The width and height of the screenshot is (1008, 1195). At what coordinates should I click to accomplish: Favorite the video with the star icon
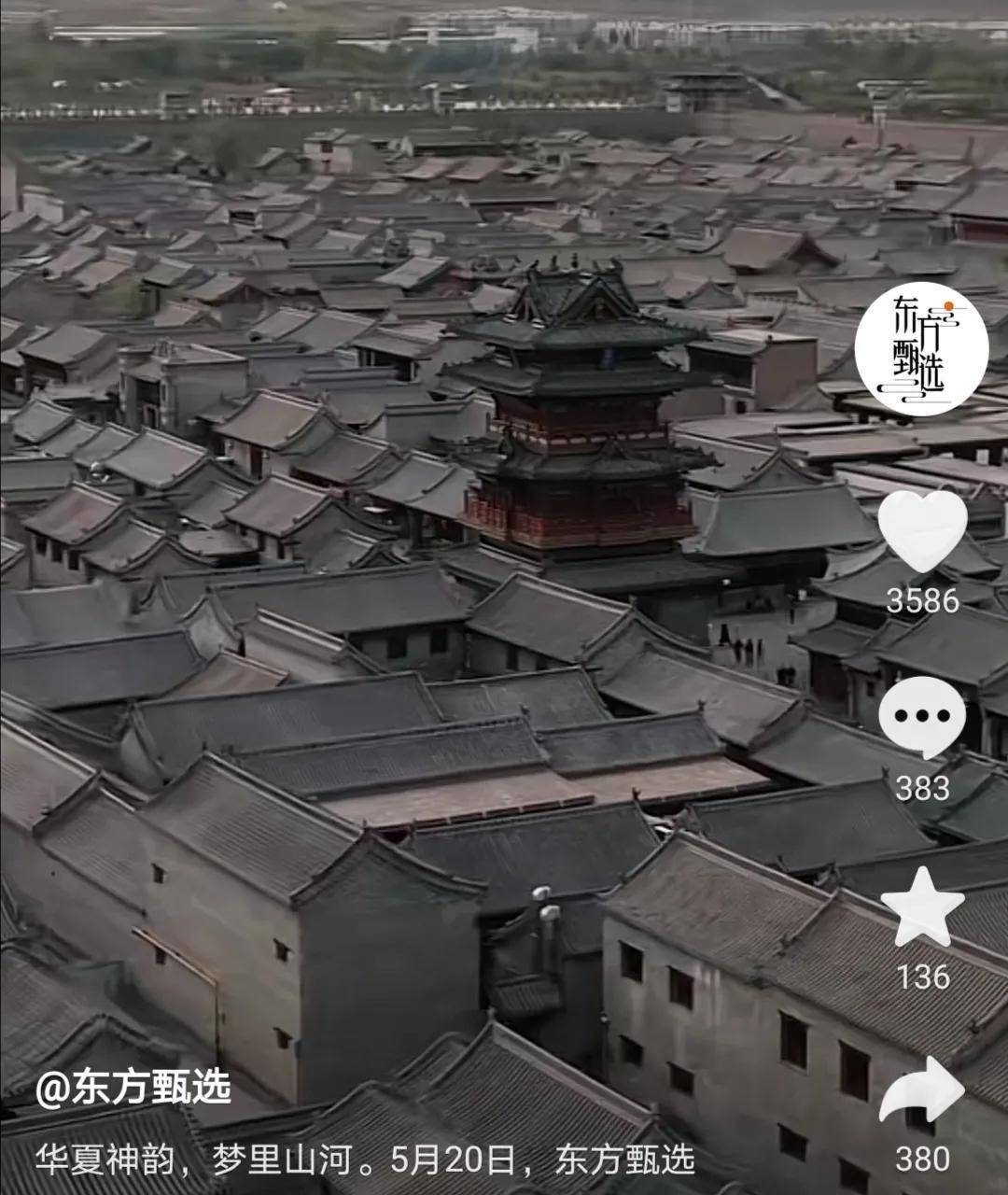[x=922, y=907]
